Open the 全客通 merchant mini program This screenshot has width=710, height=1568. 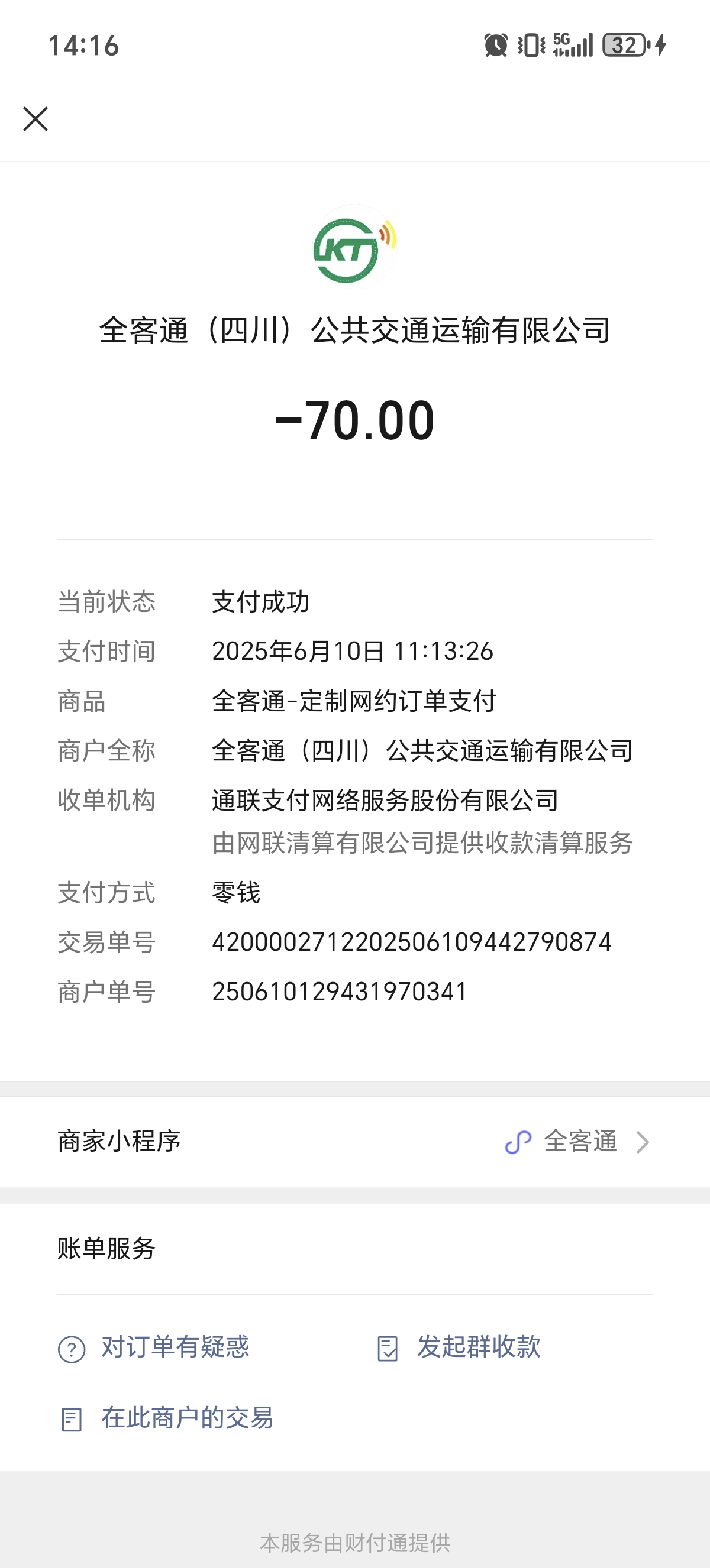click(579, 1142)
